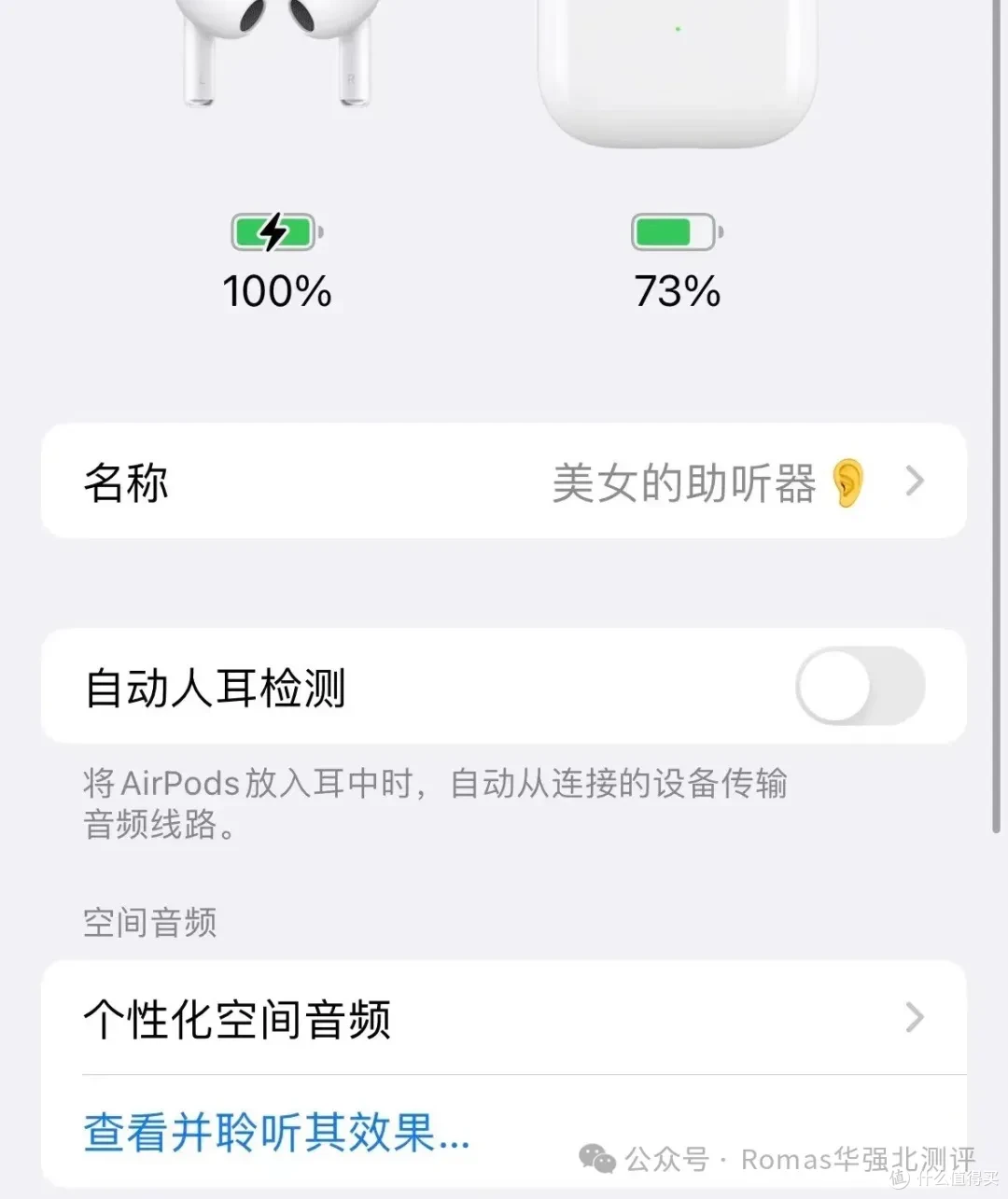Enable the 自动人耳检测 switch
Viewport: 1008px width, 1199px height.
861,687
